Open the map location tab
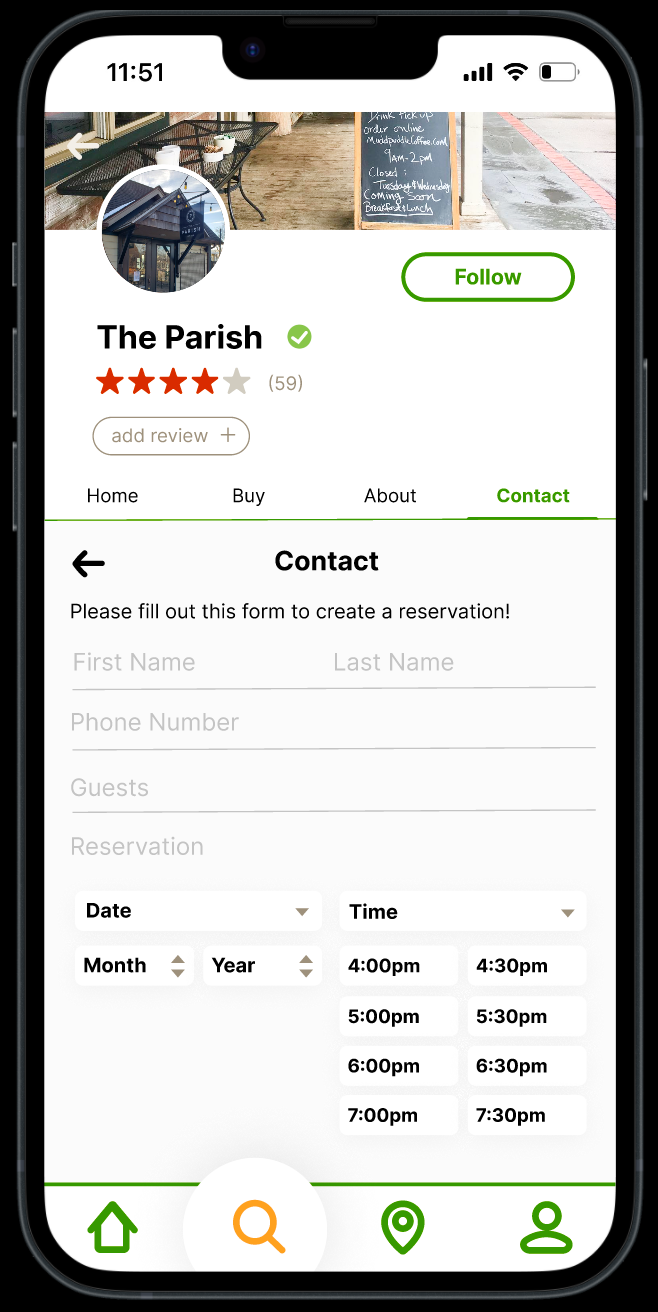The width and height of the screenshot is (658, 1312). point(403,1227)
